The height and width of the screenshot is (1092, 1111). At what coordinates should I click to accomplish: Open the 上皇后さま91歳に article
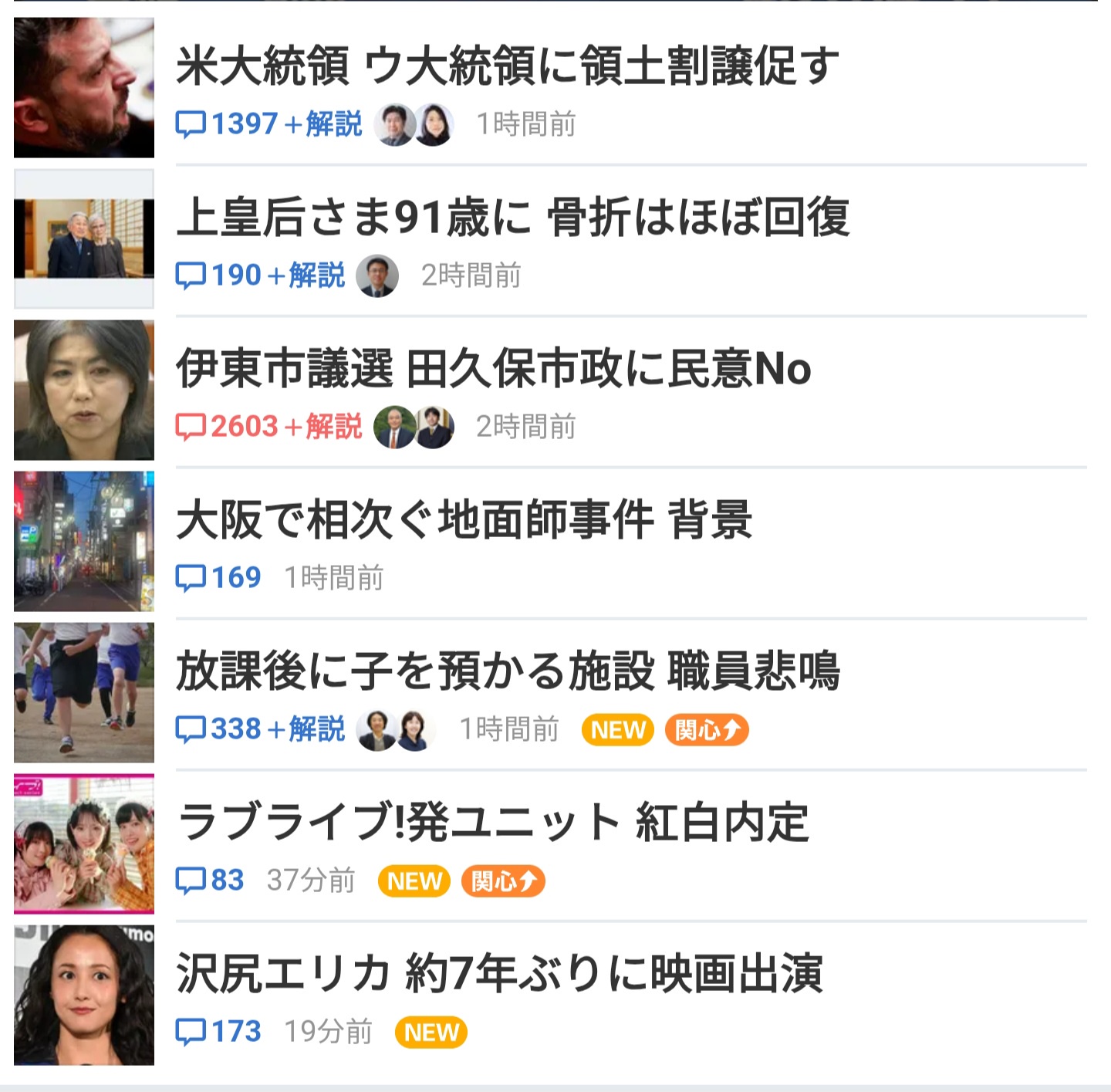(x=512, y=217)
